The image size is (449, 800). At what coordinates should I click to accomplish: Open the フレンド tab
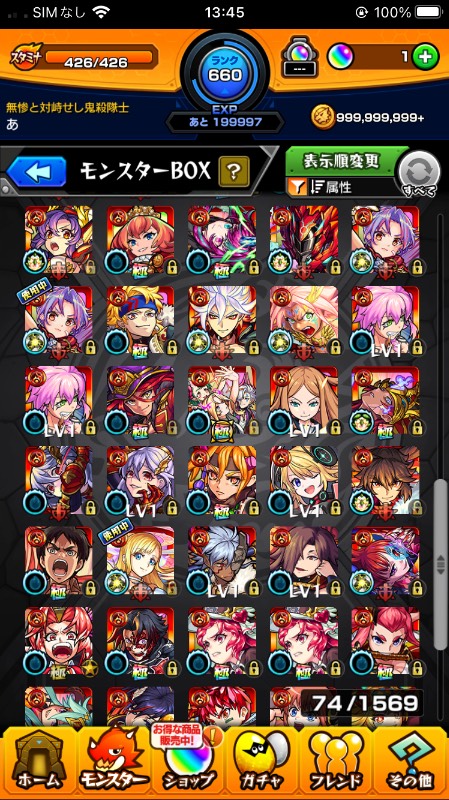click(336, 764)
